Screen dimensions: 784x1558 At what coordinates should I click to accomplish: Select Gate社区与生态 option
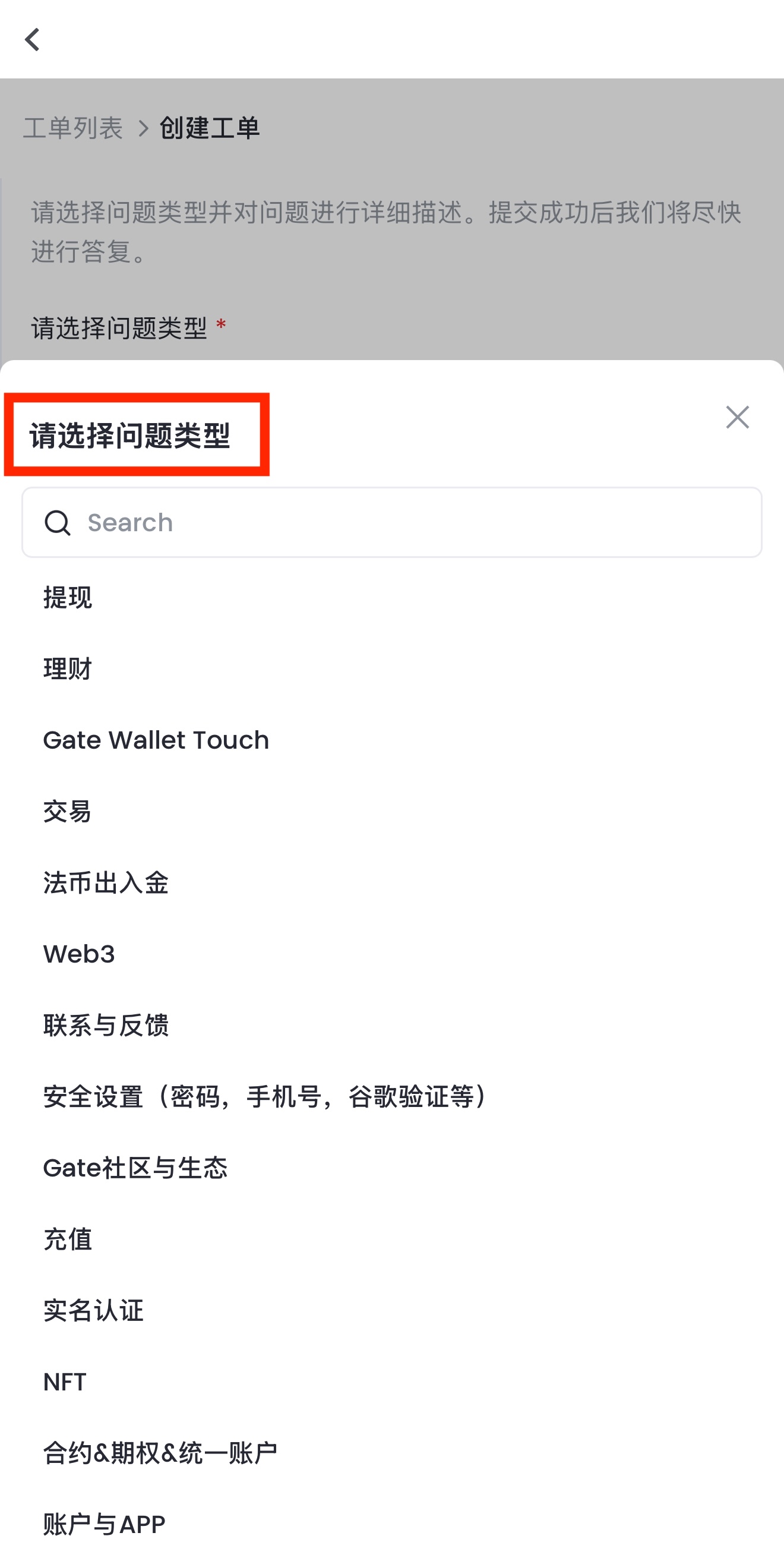pyautogui.click(x=135, y=1168)
